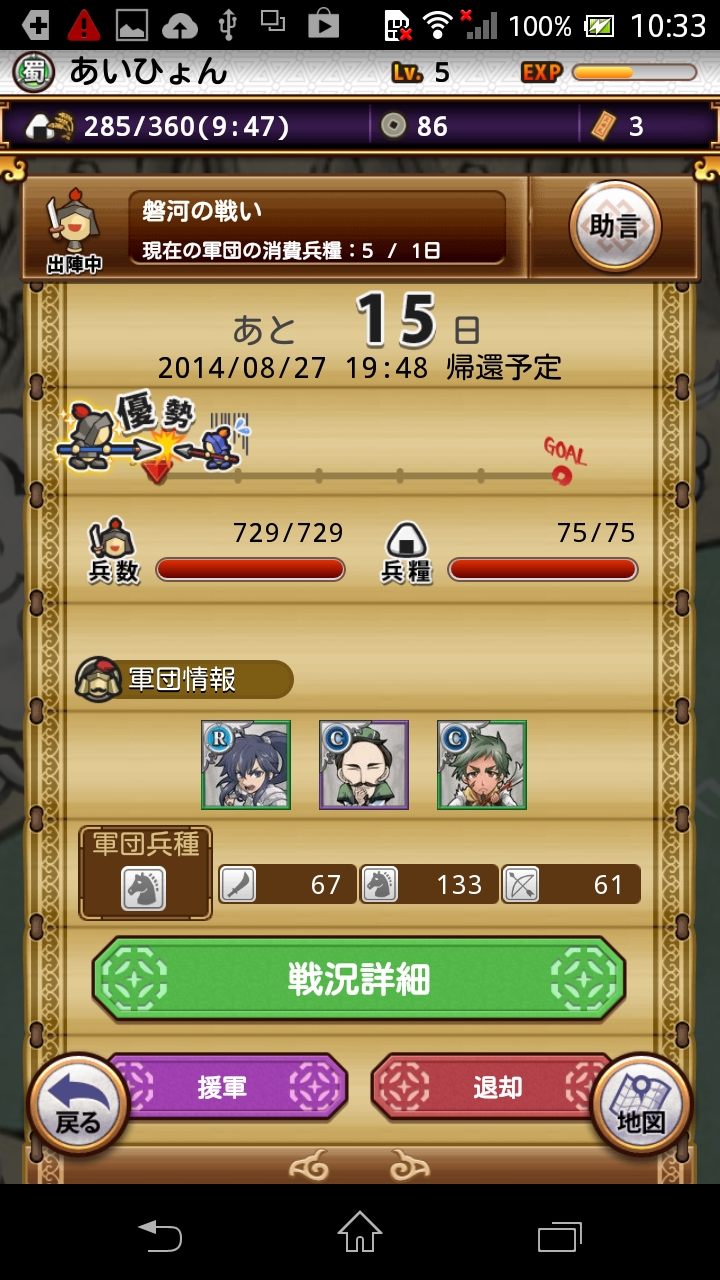Go back with the 戻る button
Viewport: 720px width, 1280px height.
click(x=78, y=1106)
